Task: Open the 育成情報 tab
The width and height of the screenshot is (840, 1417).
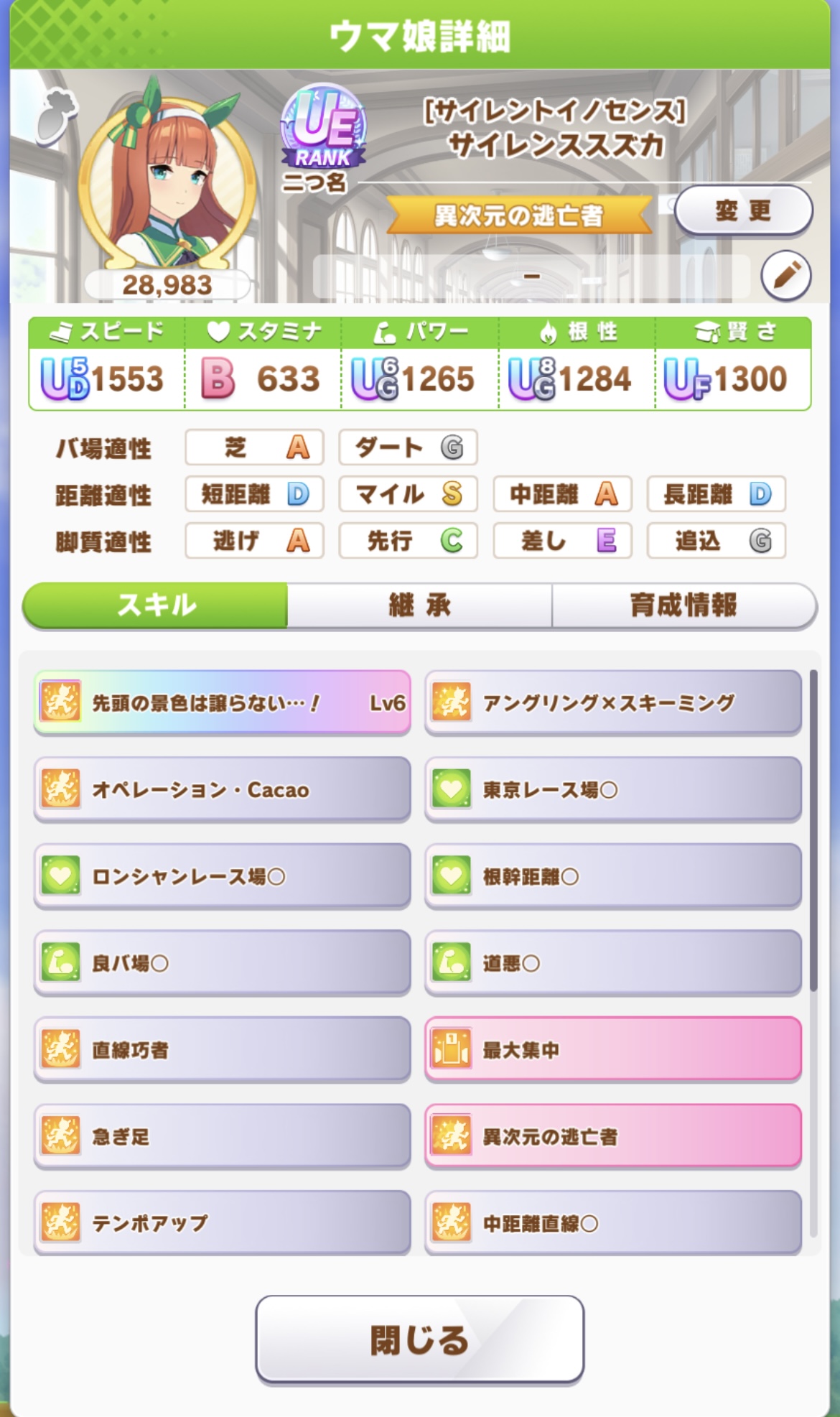Action: point(683,605)
